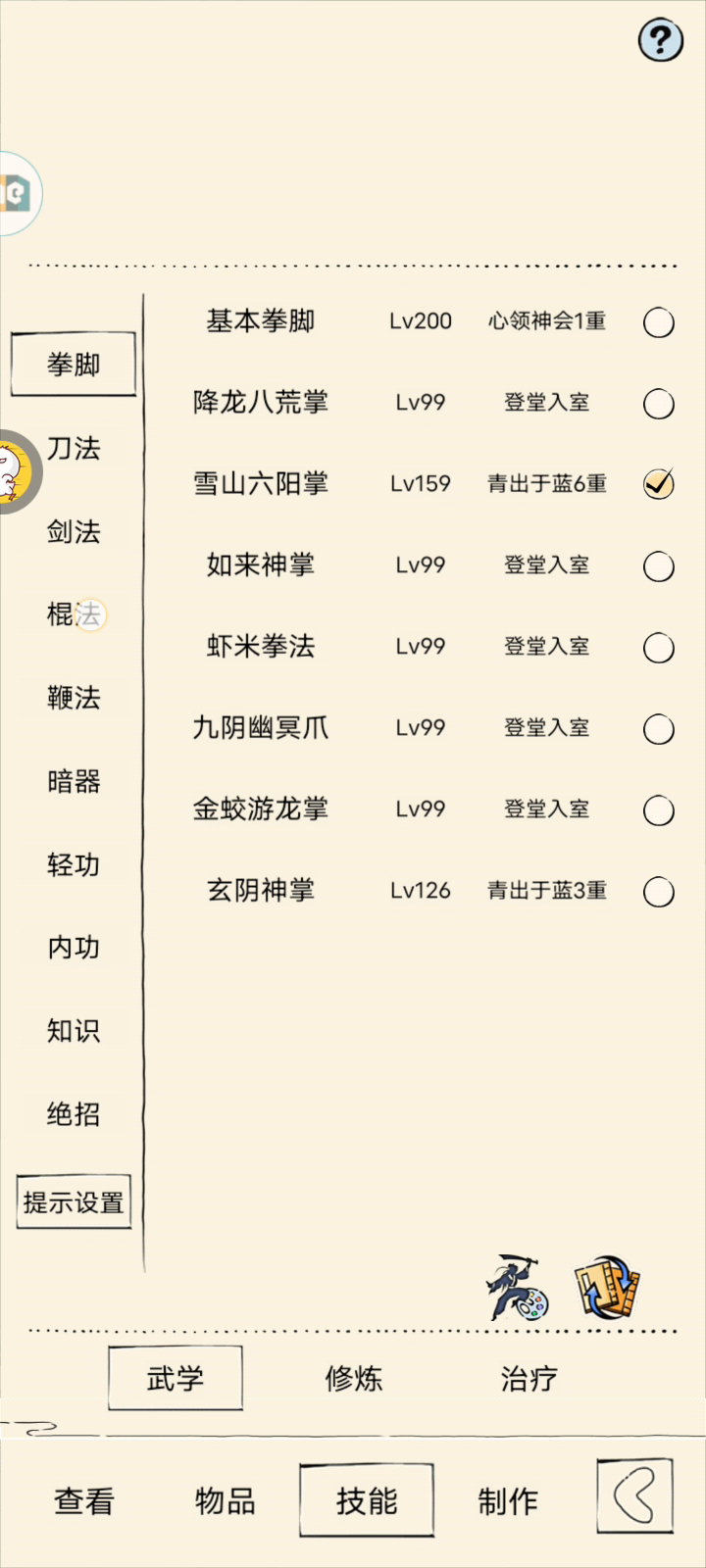Select the radio button for 基本拳脚
The height and width of the screenshot is (1568, 706).
[659, 321]
